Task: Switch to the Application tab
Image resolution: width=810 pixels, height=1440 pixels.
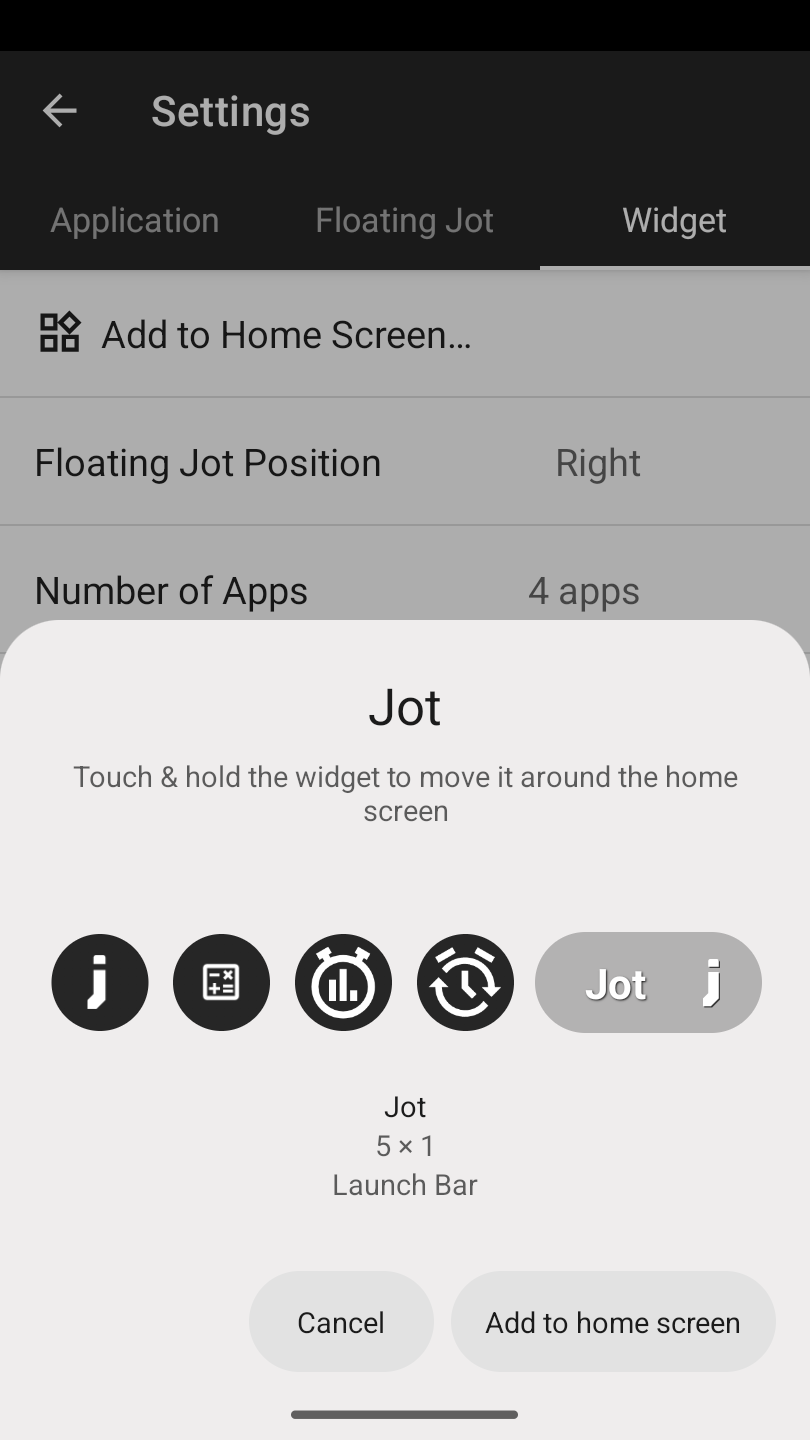Action: (135, 220)
